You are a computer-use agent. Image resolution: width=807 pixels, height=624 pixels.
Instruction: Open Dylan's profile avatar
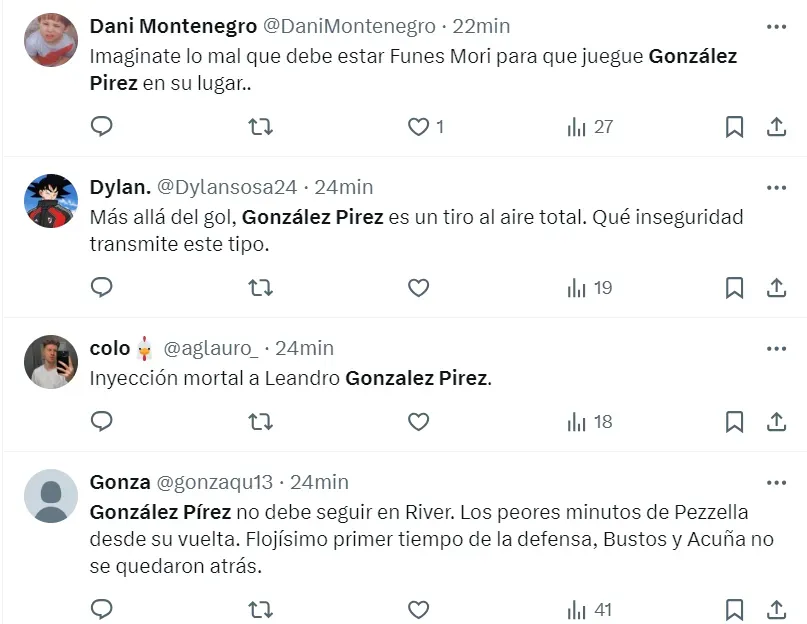(x=51, y=200)
